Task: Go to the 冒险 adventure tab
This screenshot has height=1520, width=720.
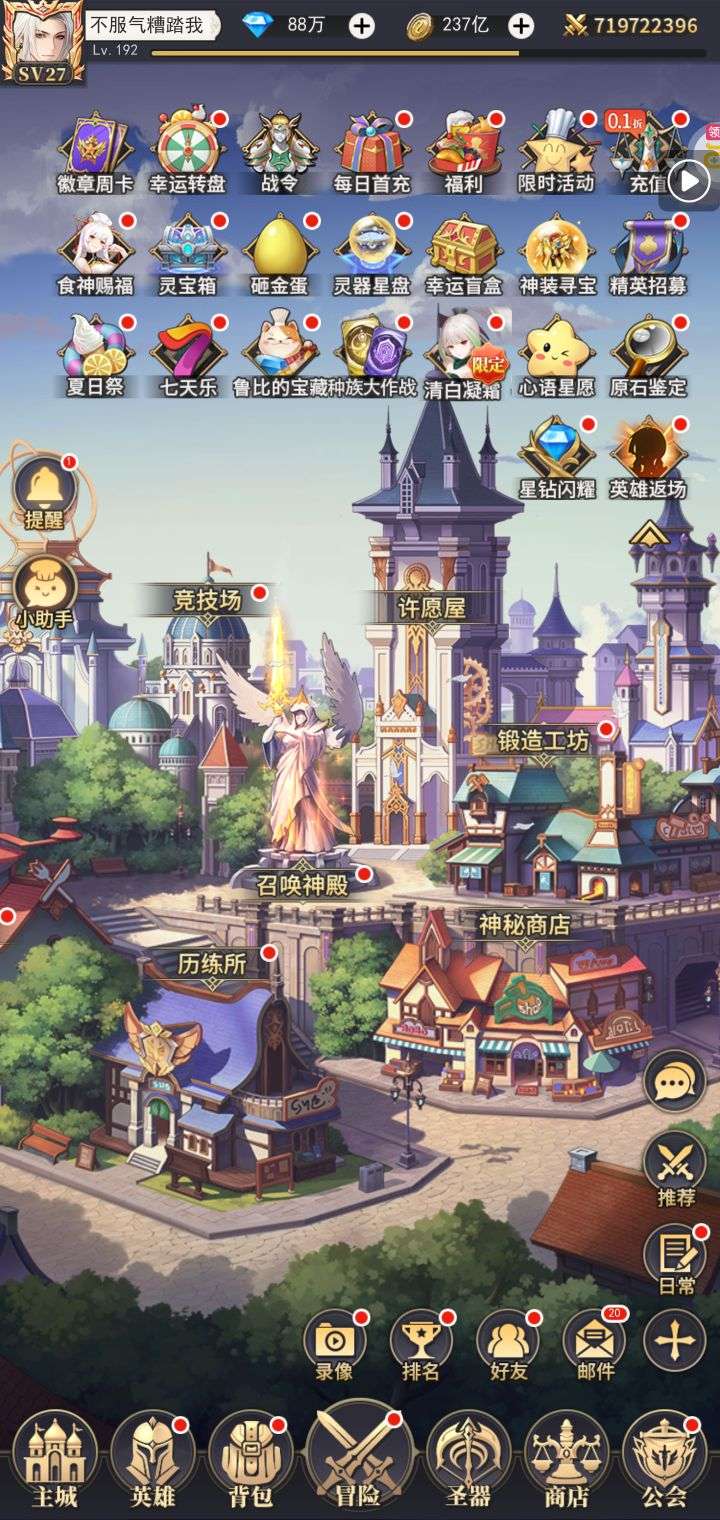Action: coord(358,1458)
